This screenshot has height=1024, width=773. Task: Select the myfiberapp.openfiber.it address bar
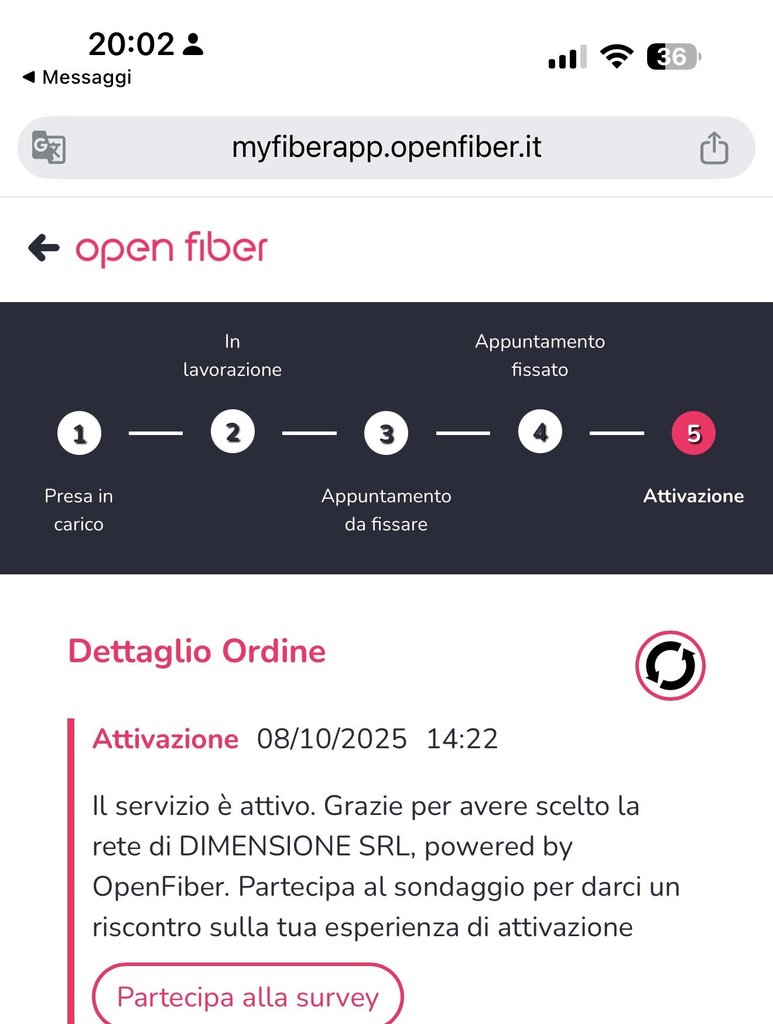tap(386, 148)
